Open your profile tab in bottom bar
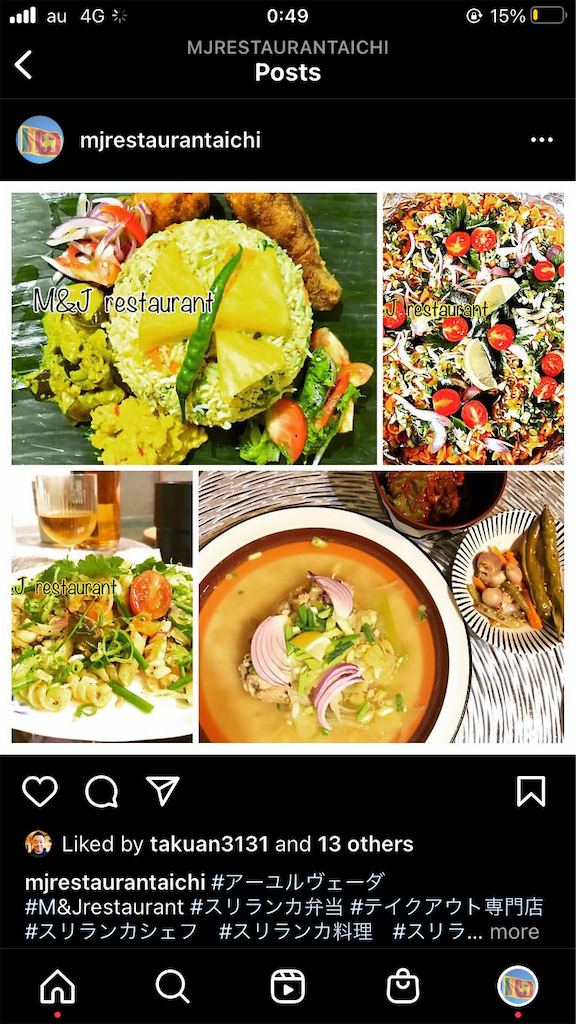 coord(518,986)
